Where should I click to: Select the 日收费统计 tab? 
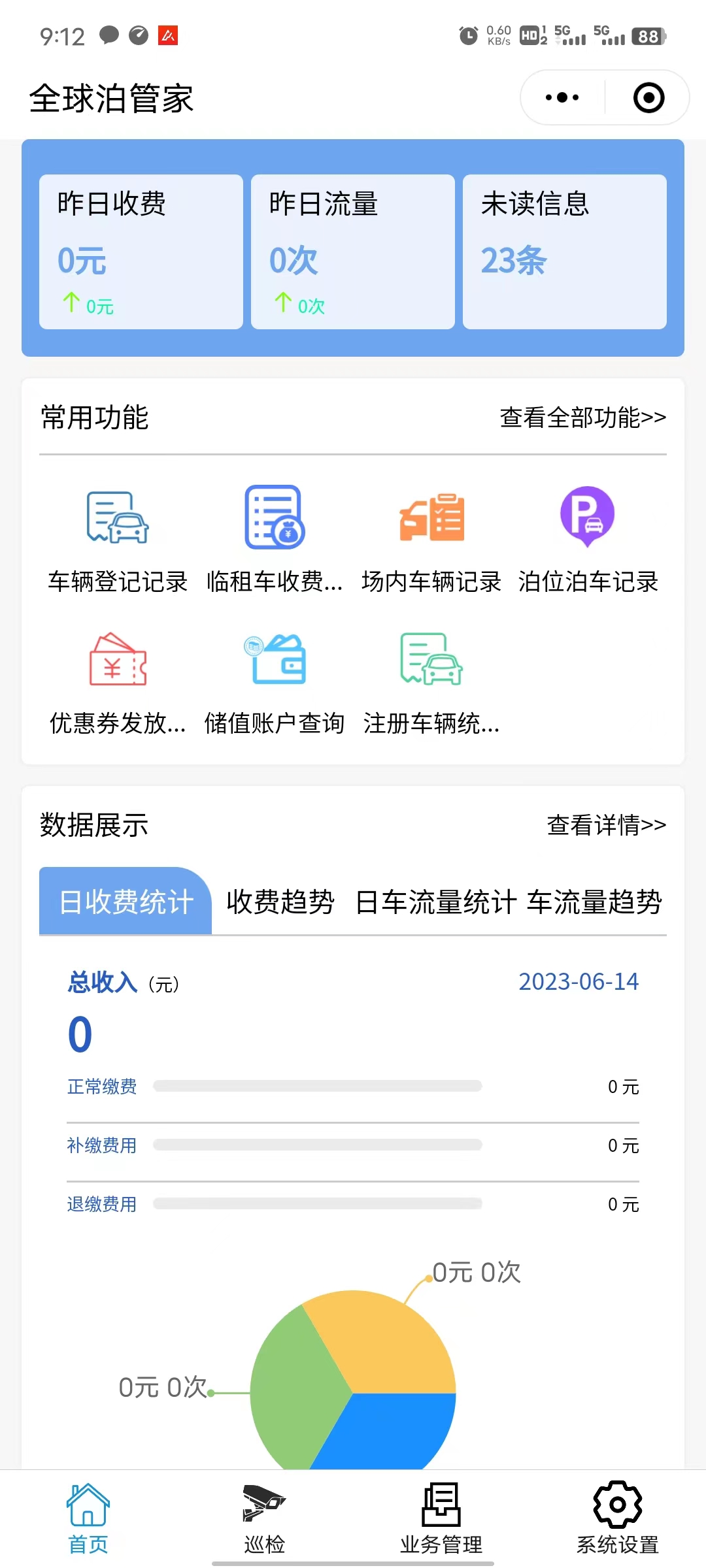[x=126, y=901]
